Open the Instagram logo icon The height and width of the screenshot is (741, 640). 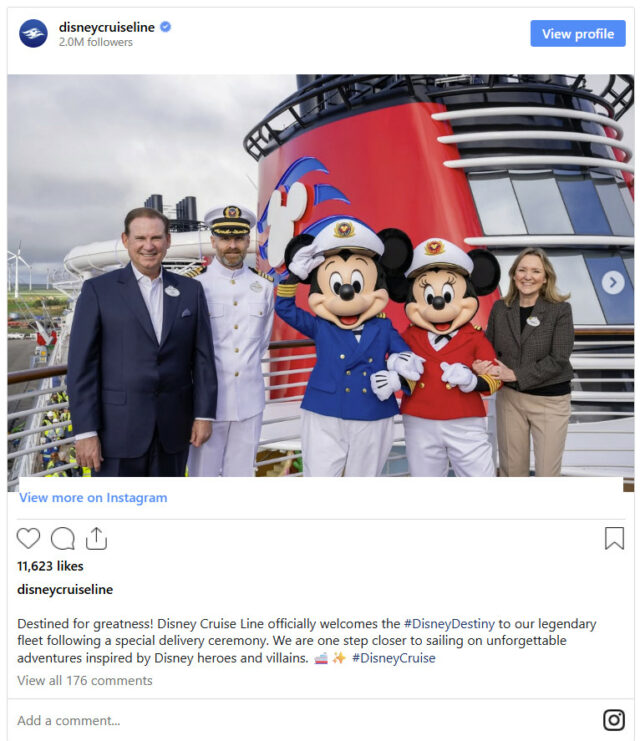coord(613,720)
